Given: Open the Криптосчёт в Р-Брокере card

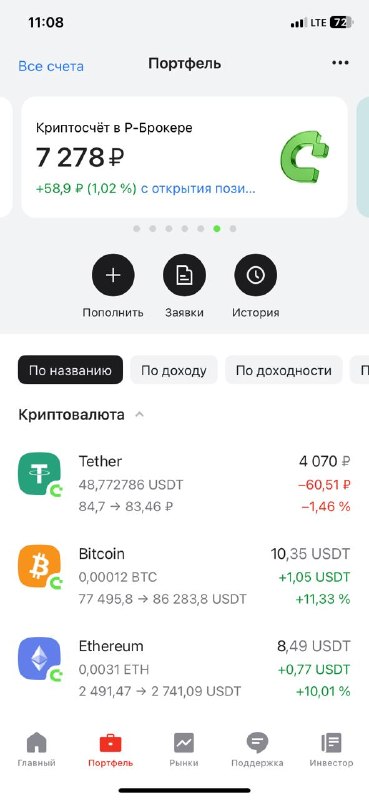Looking at the screenshot, I should (x=184, y=157).
